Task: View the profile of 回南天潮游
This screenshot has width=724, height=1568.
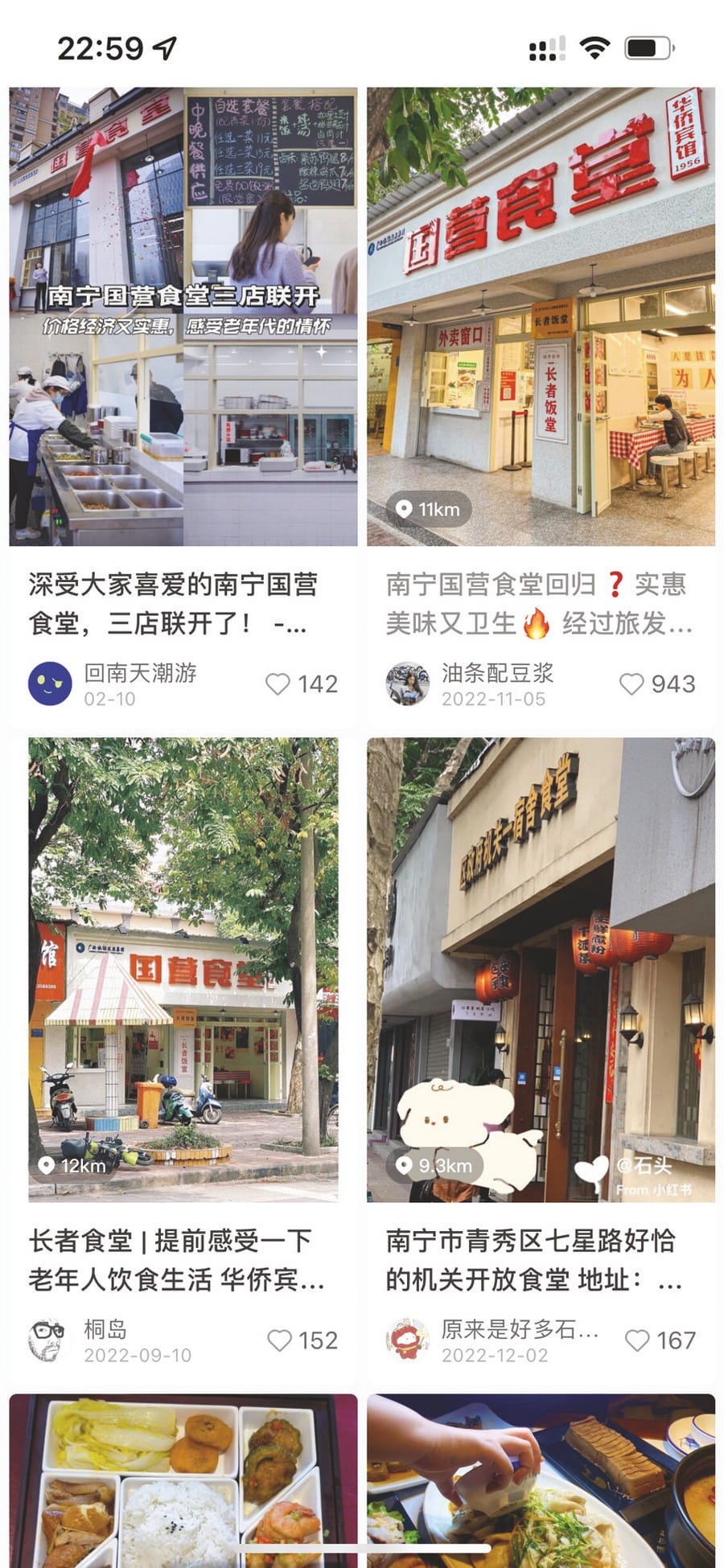Action: pos(50,683)
